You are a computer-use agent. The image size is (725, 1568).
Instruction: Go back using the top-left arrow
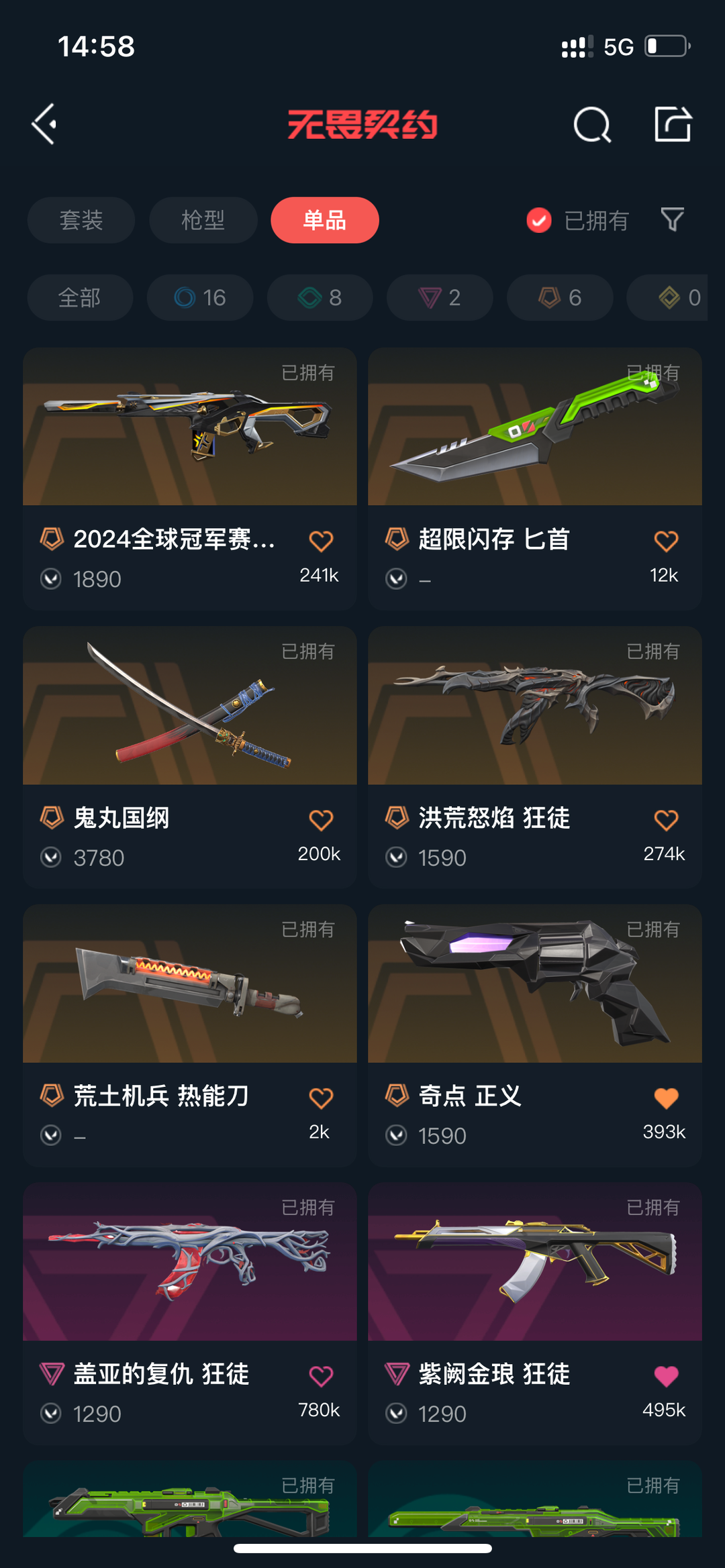point(44,124)
